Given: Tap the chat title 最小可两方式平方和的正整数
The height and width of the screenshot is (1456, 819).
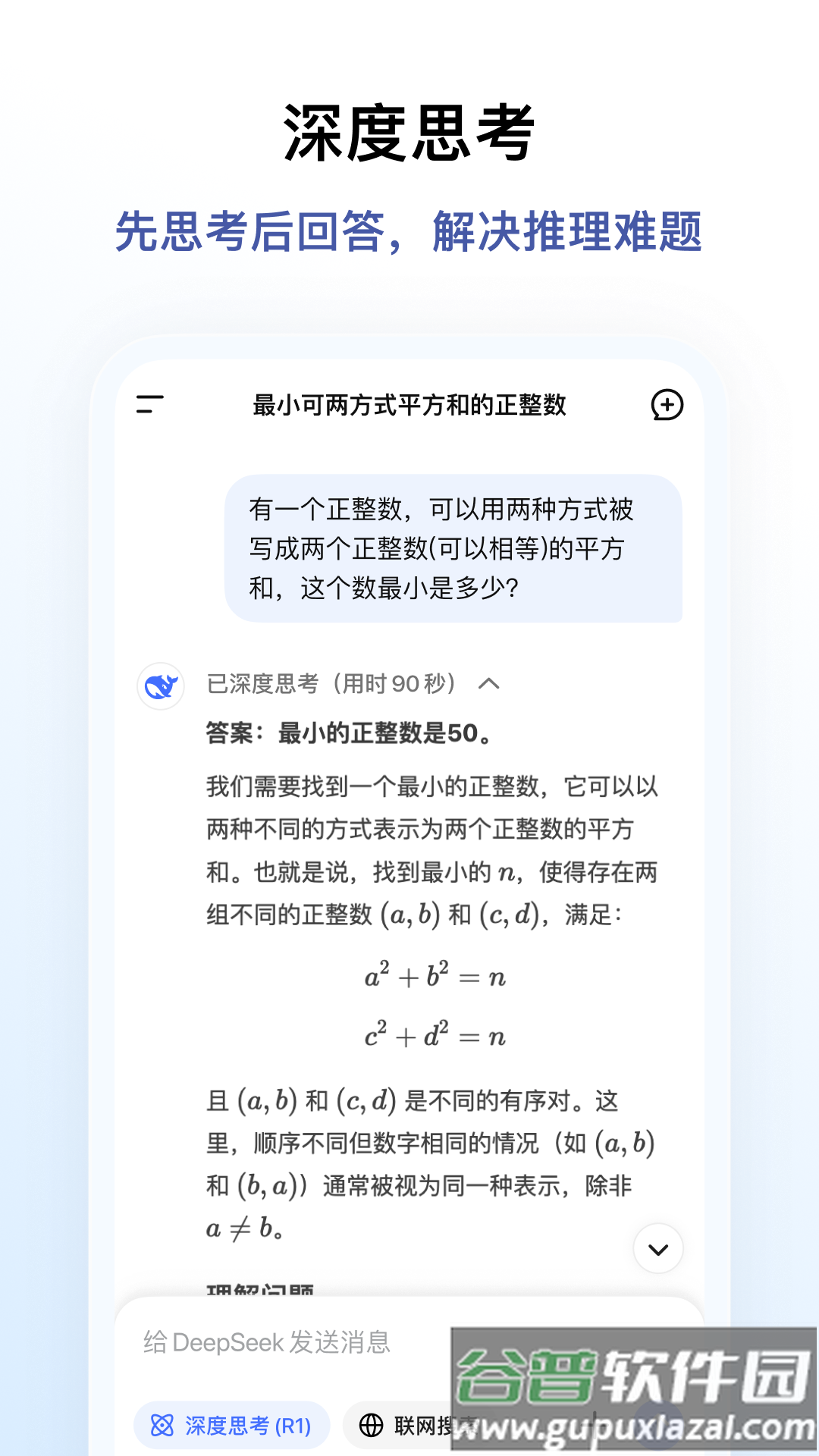Looking at the screenshot, I should click(408, 406).
